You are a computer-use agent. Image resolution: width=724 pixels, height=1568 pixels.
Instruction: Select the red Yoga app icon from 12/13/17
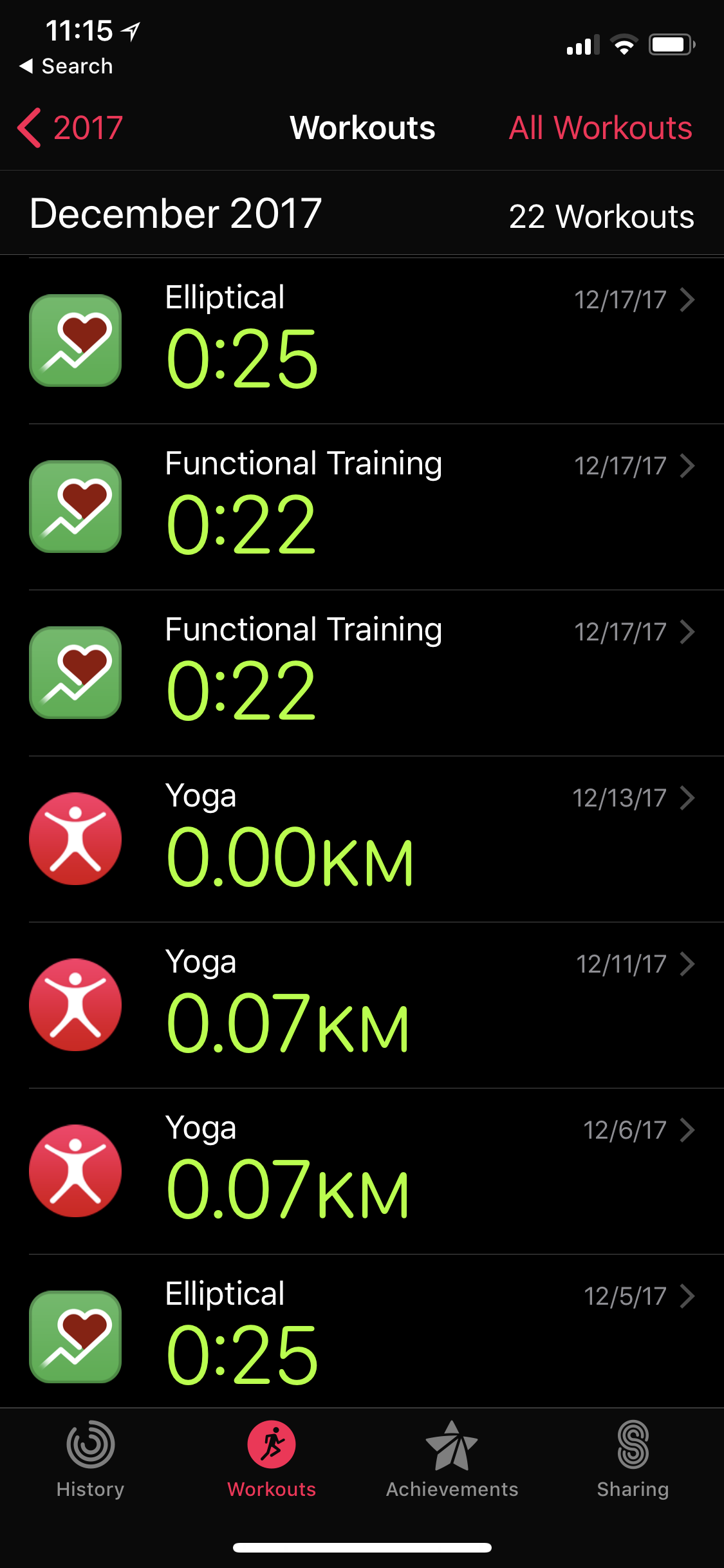(x=75, y=838)
